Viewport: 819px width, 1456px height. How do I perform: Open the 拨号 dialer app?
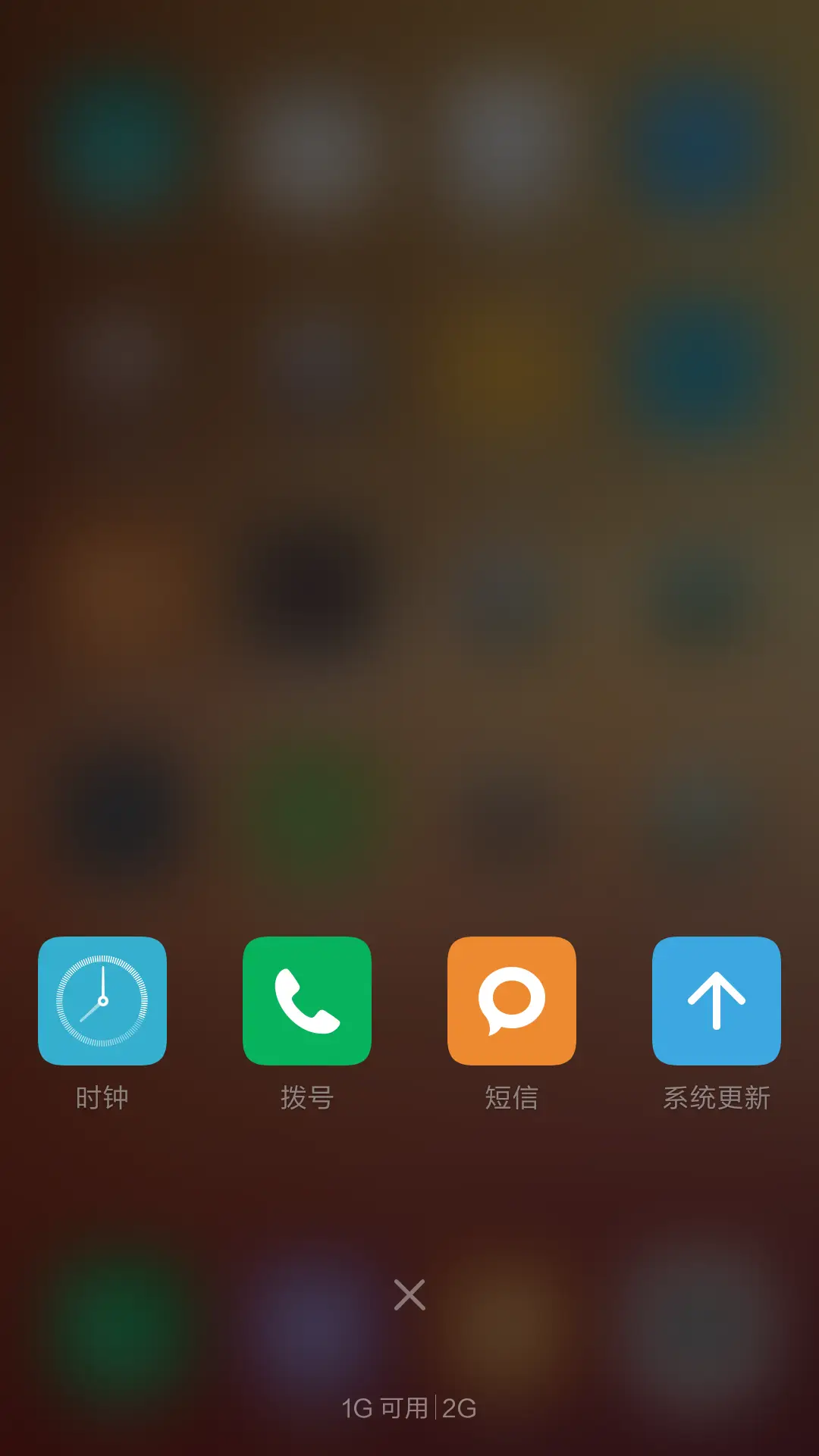point(307,1001)
